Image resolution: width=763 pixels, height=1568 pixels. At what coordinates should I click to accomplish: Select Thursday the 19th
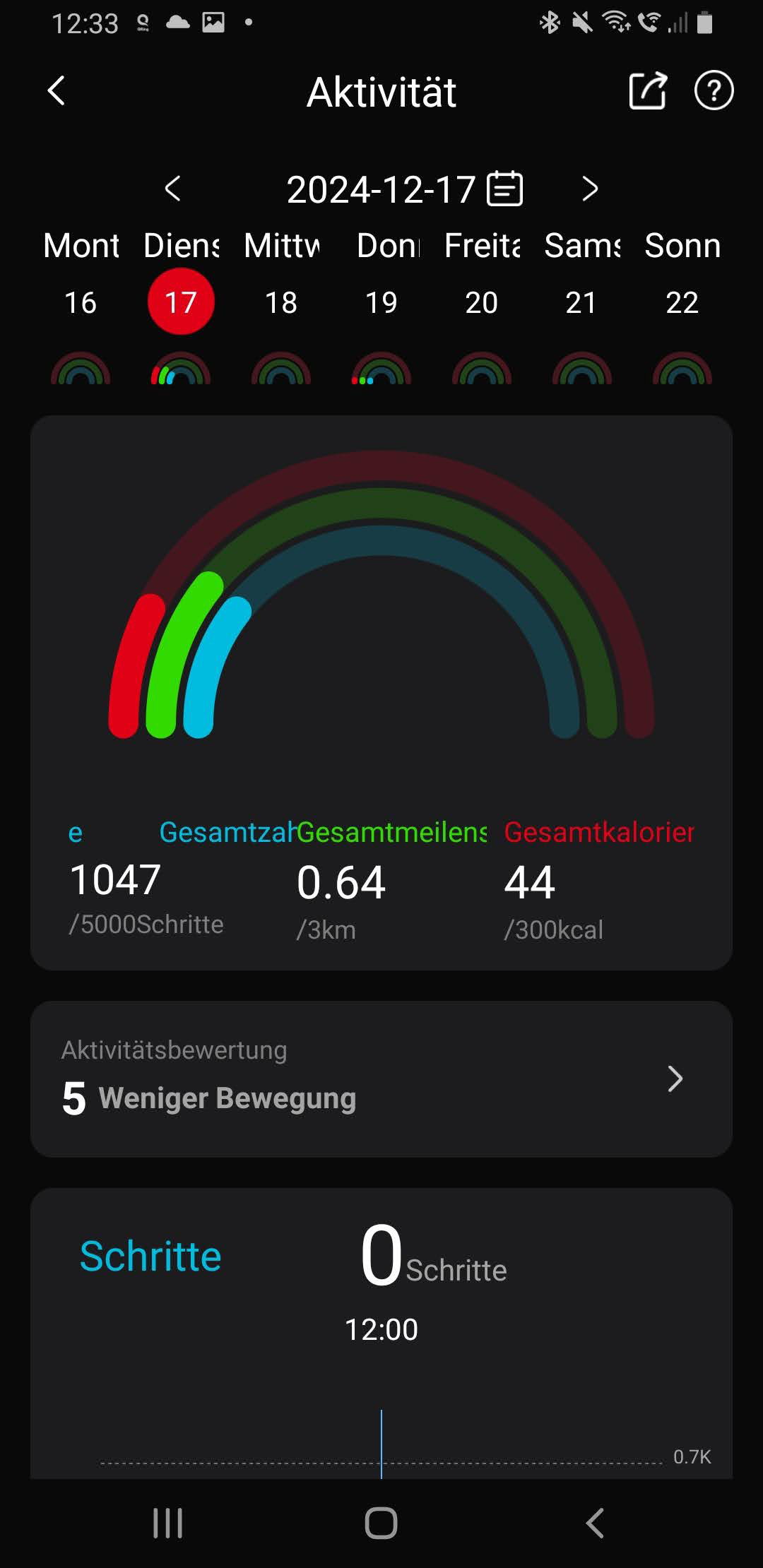381,302
